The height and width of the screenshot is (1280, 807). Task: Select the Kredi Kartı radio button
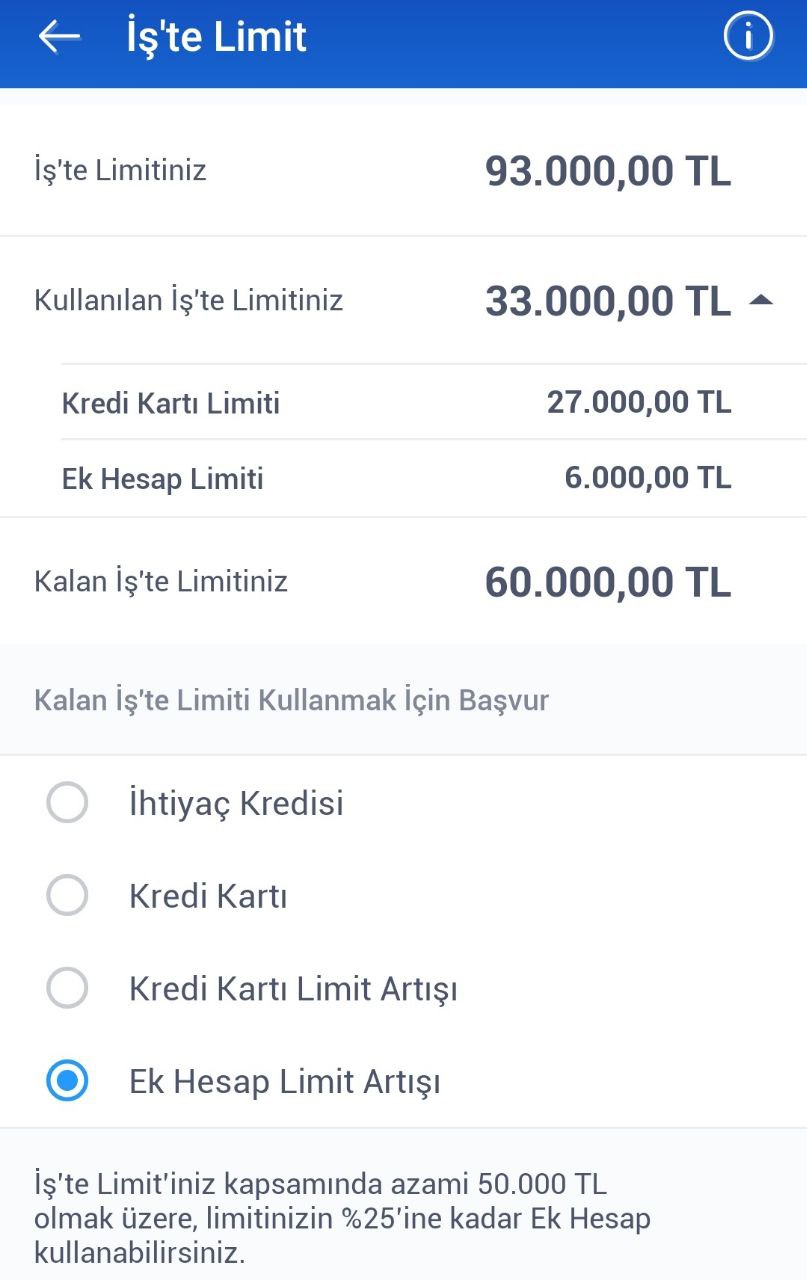click(66, 896)
